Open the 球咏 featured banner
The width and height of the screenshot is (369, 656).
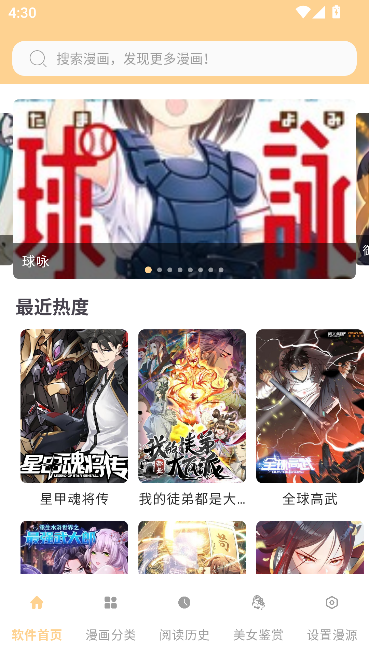tap(184, 189)
